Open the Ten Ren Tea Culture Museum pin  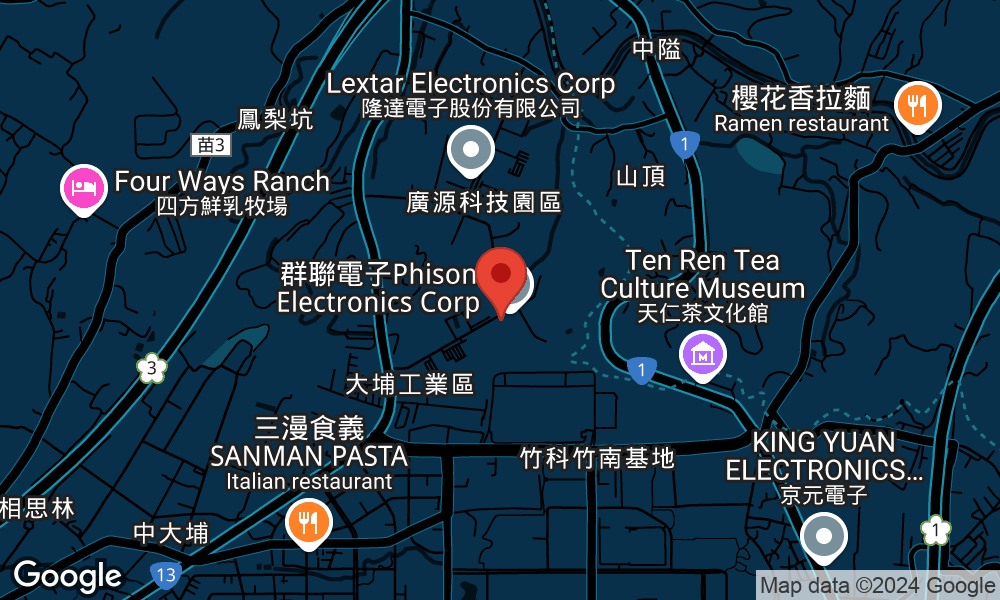point(702,353)
